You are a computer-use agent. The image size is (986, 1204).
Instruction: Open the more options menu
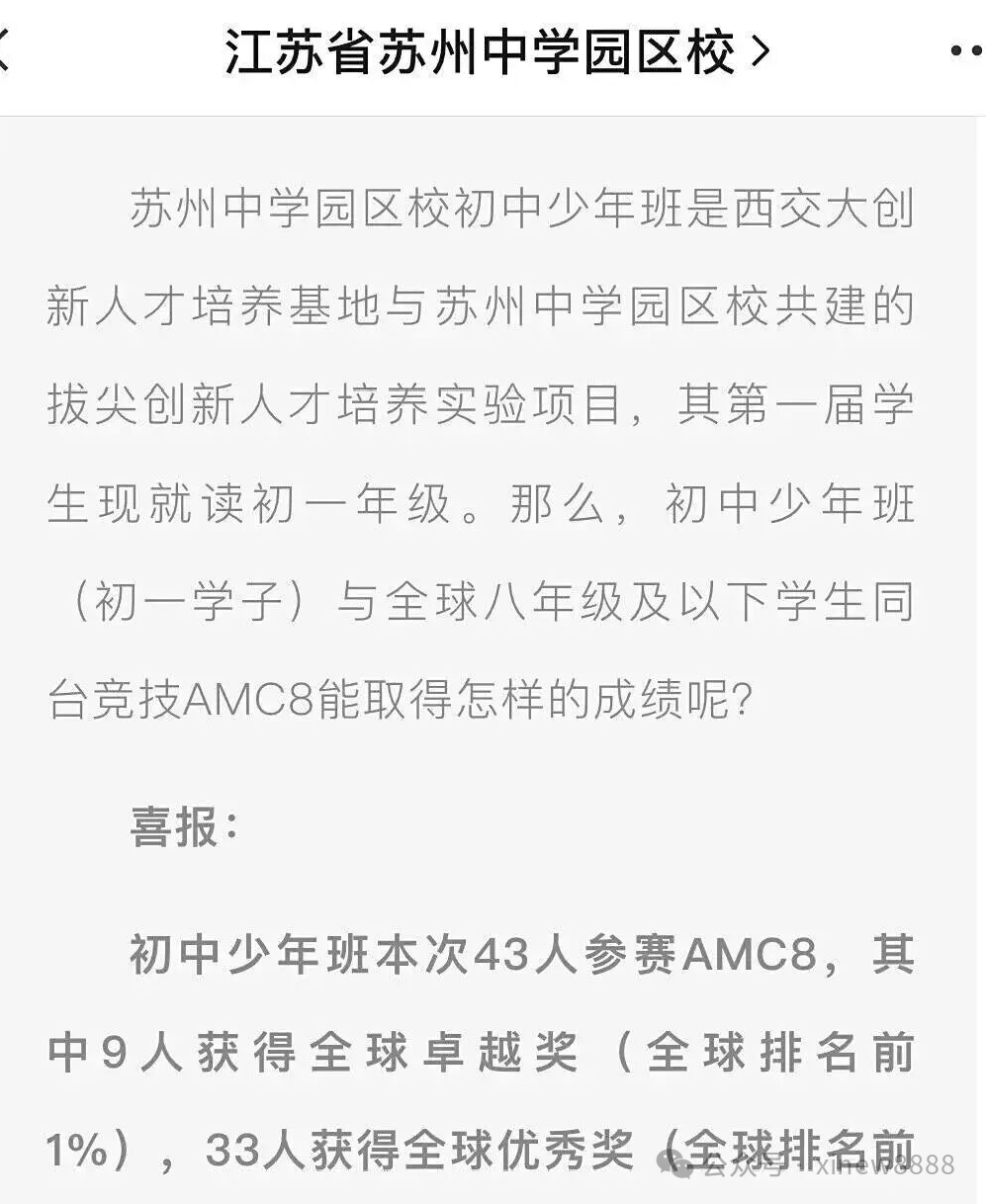click(x=967, y=51)
